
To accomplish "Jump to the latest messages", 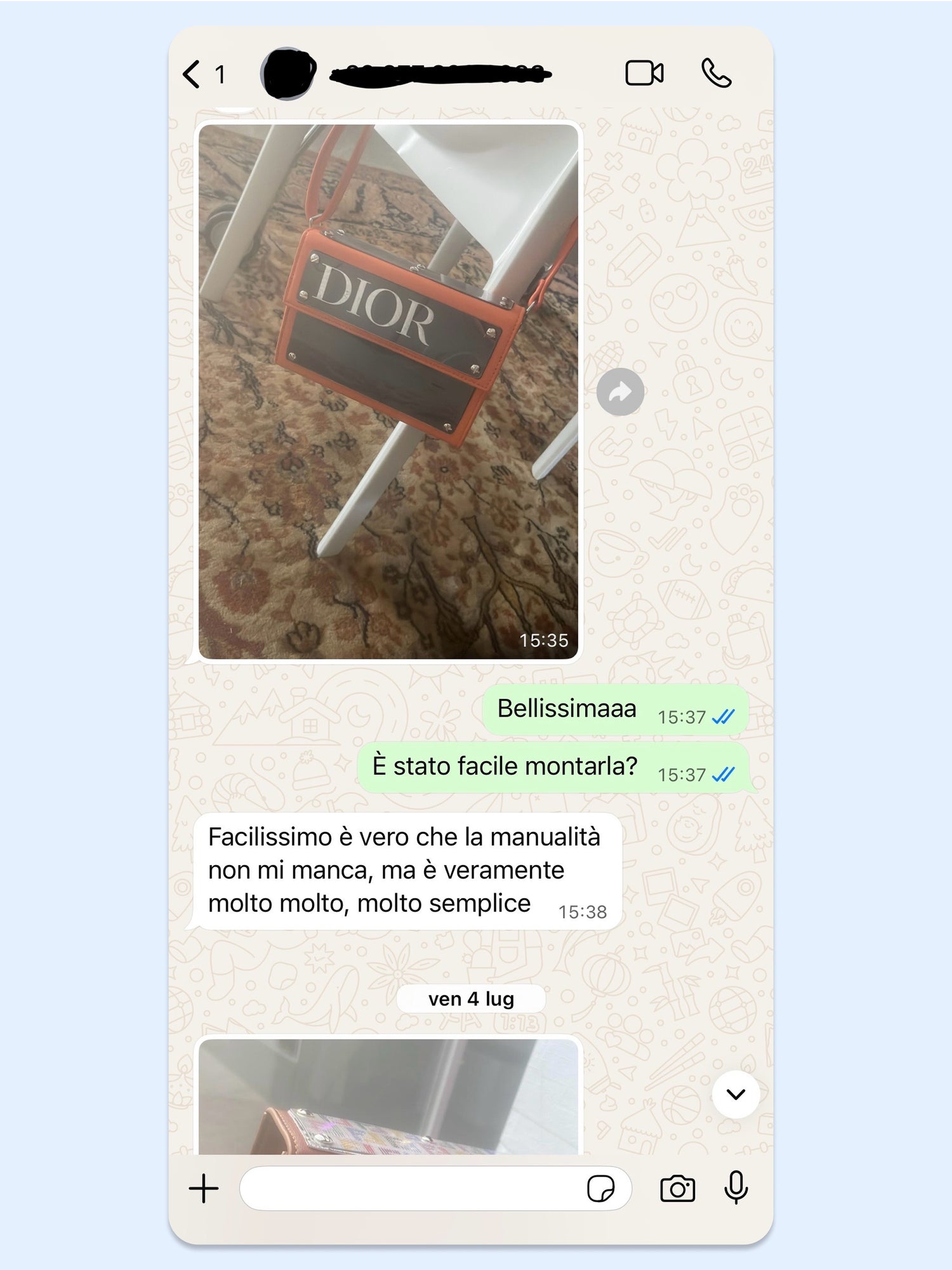I will tap(736, 1094).
